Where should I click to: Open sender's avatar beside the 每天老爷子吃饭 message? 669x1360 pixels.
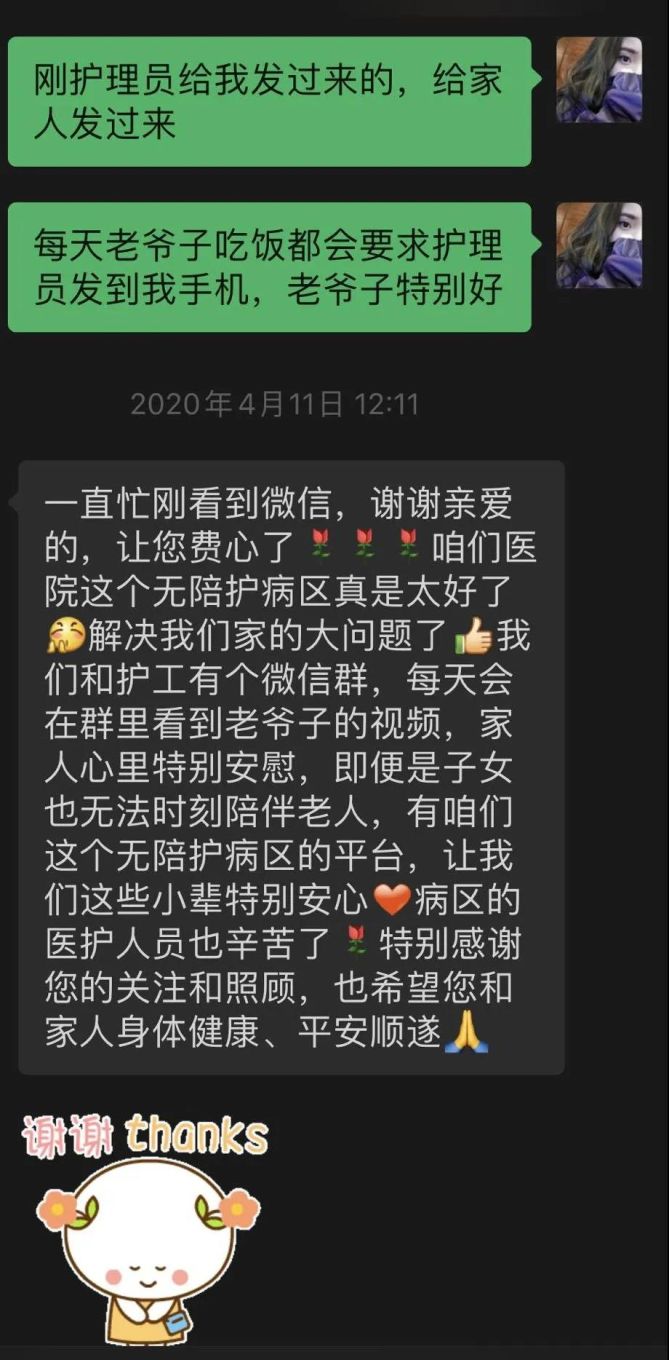coord(598,245)
